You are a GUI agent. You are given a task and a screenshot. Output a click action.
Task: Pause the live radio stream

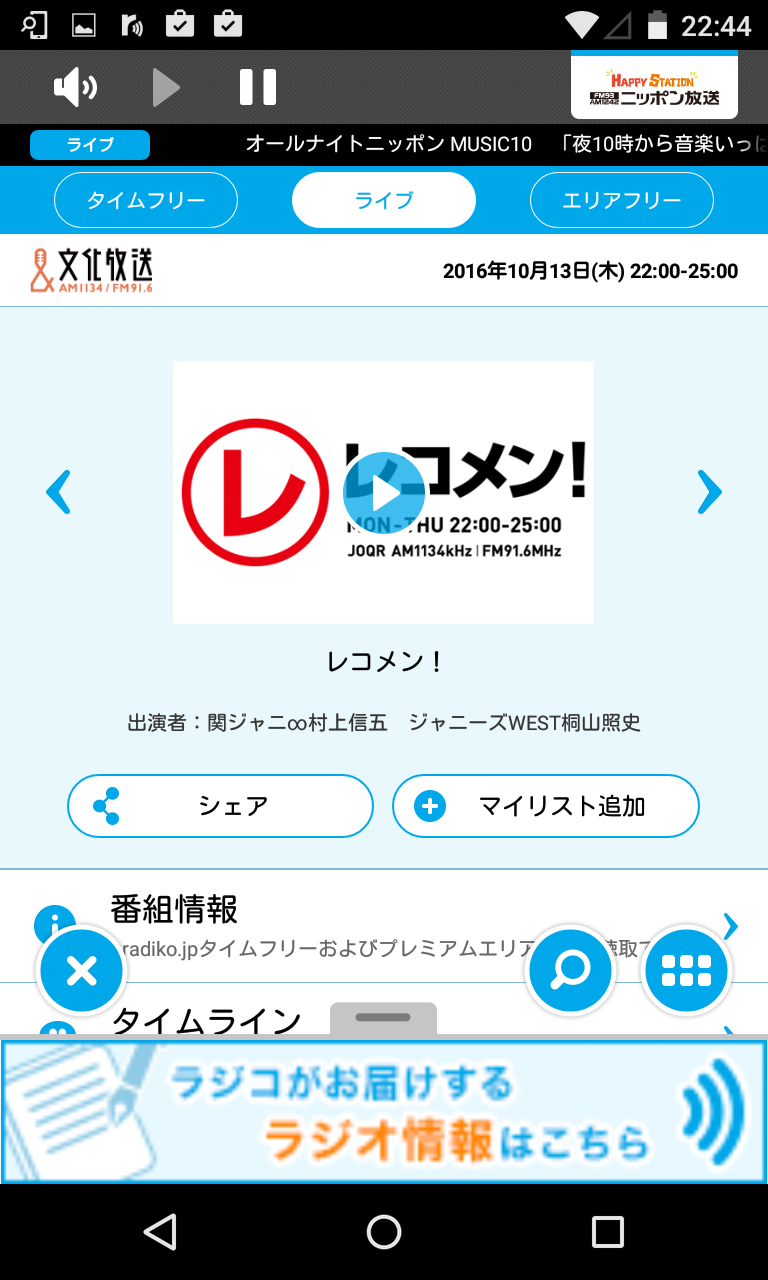coord(258,87)
